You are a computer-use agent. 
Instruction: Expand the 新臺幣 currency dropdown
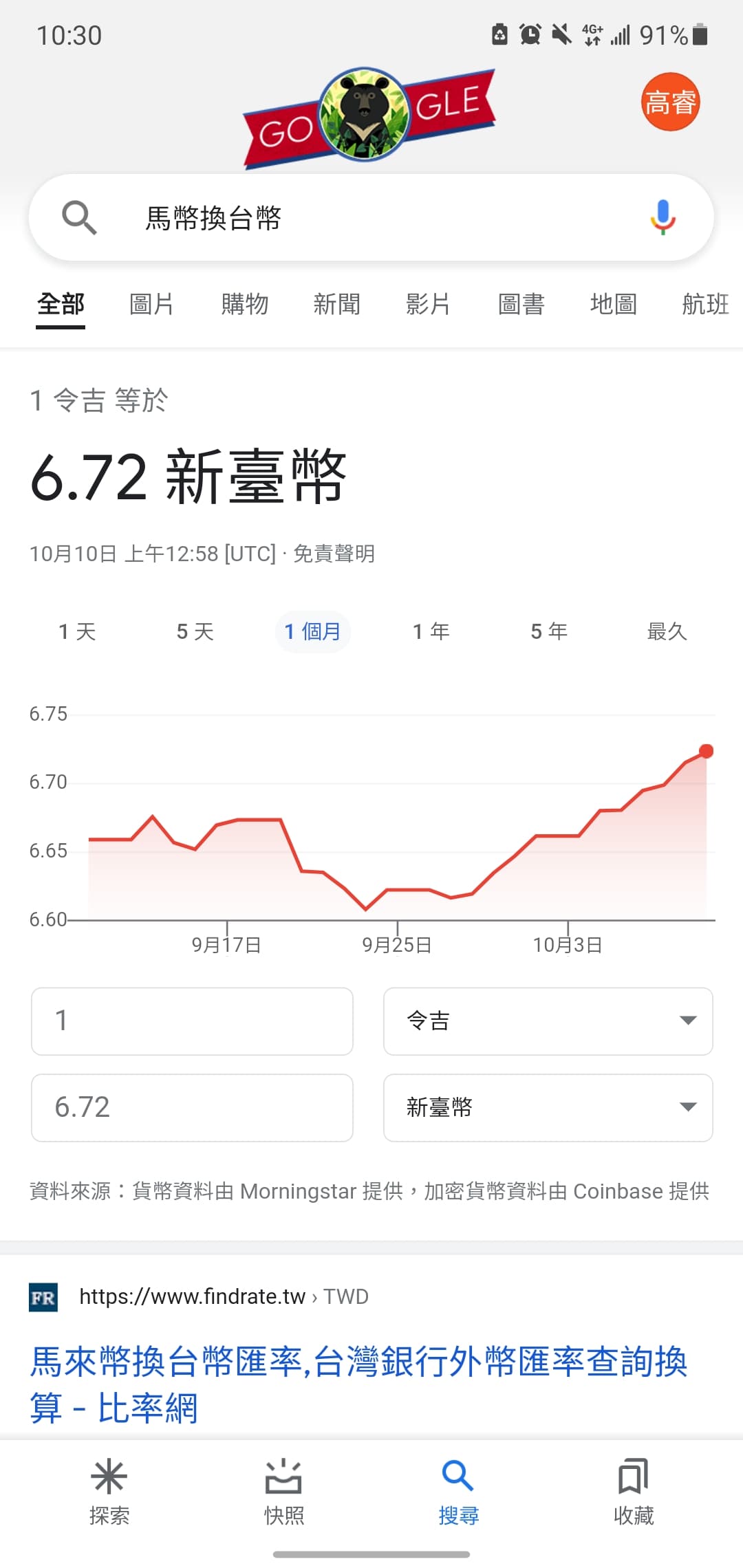coord(548,1108)
